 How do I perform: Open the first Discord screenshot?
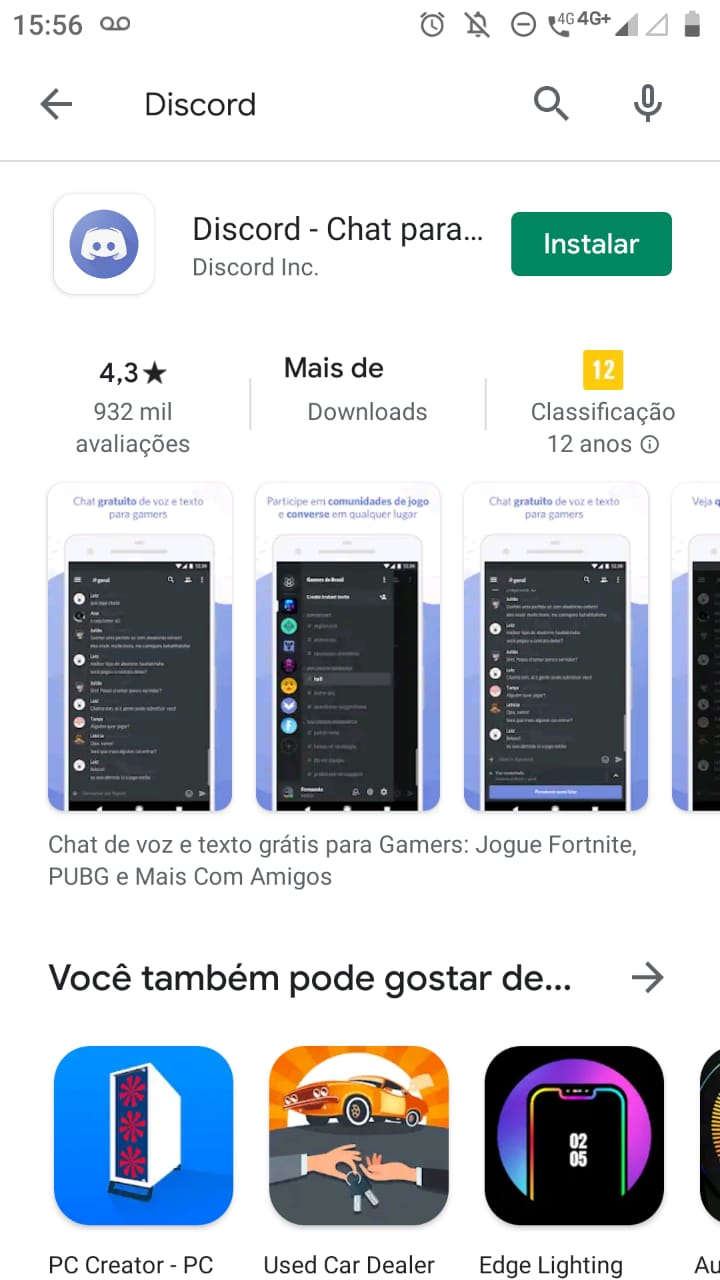(140, 647)
